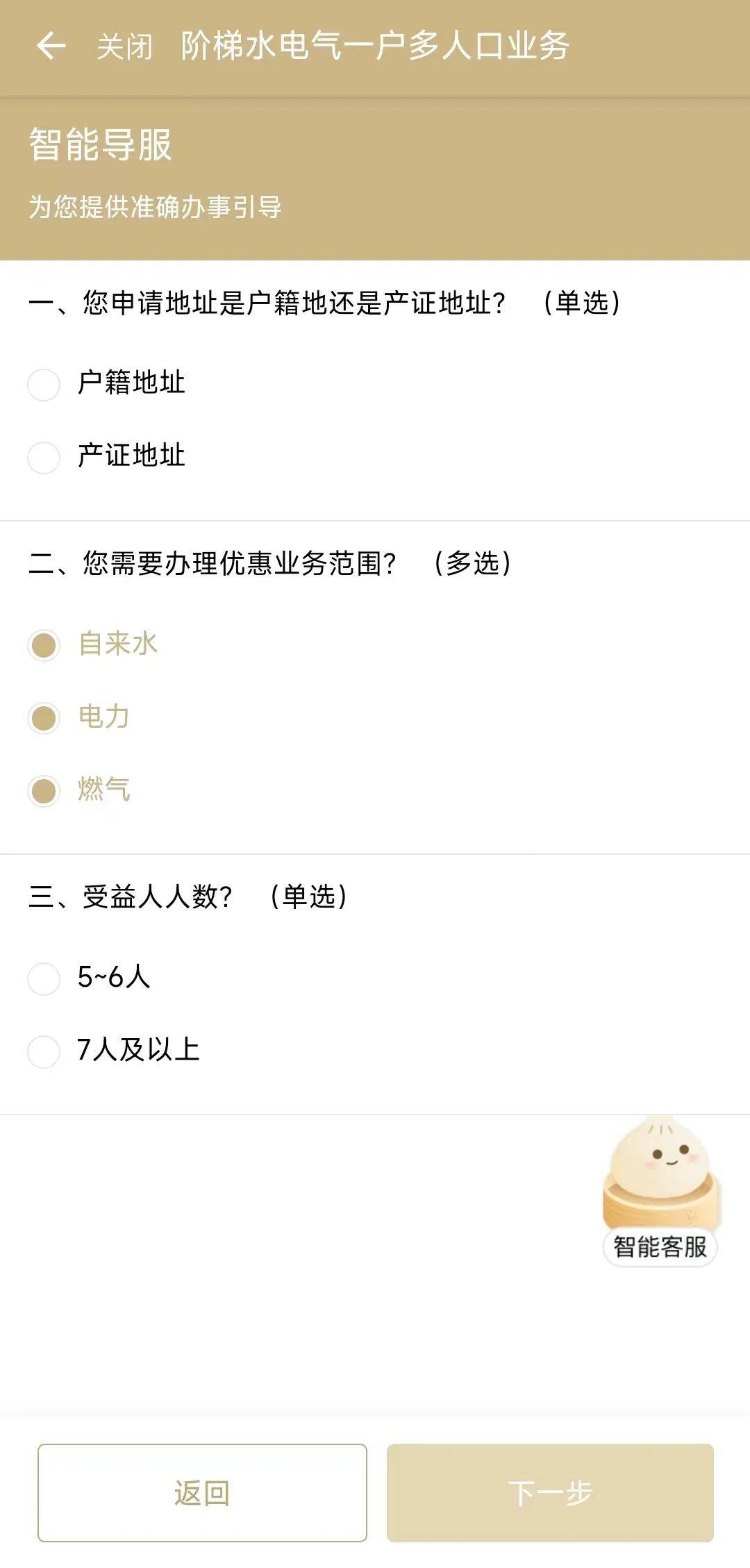Select 5~6人 as beneficiary count
Viewport: 750px width, 1568px height.
(44, 978)
